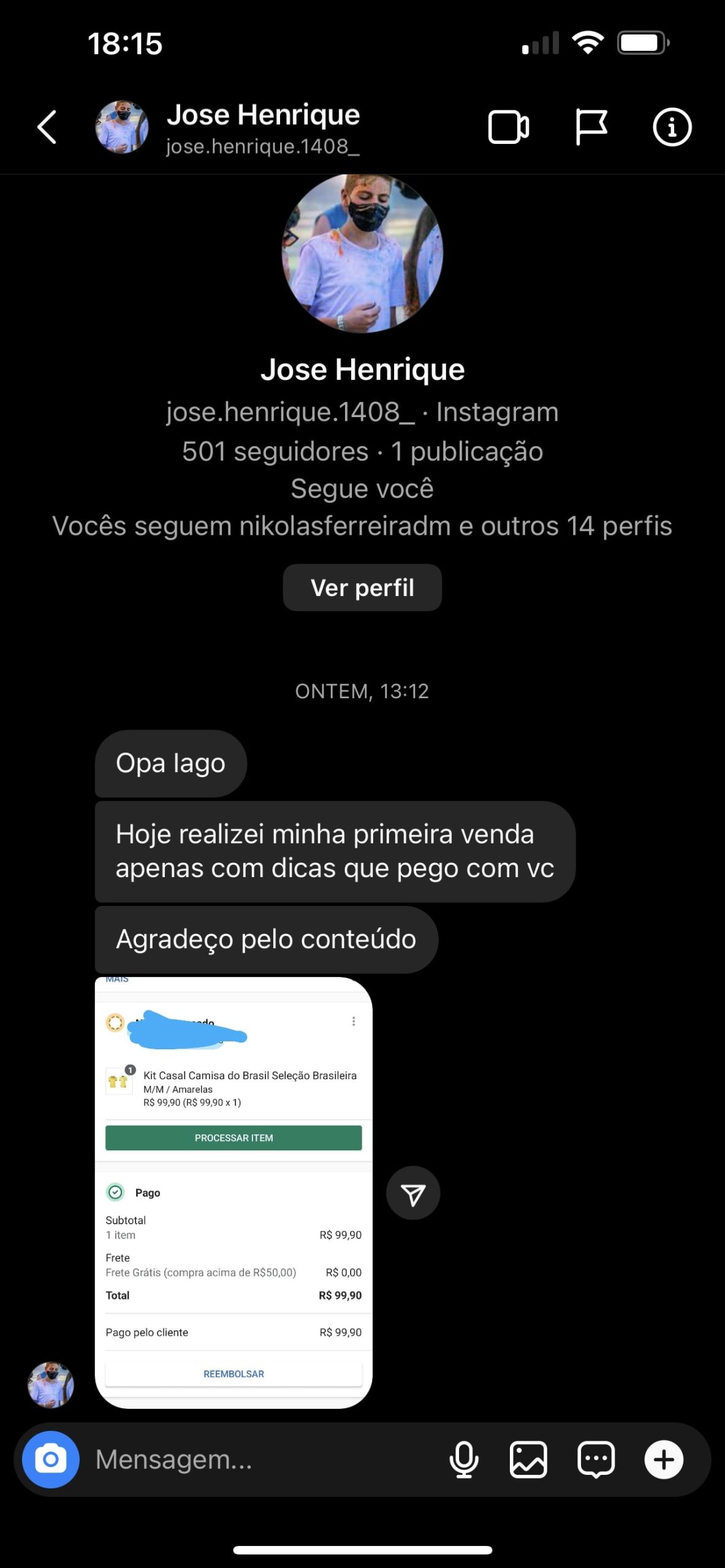Go back to the messages list
This screenshot has width=725, height=1568.
(47, 127)
